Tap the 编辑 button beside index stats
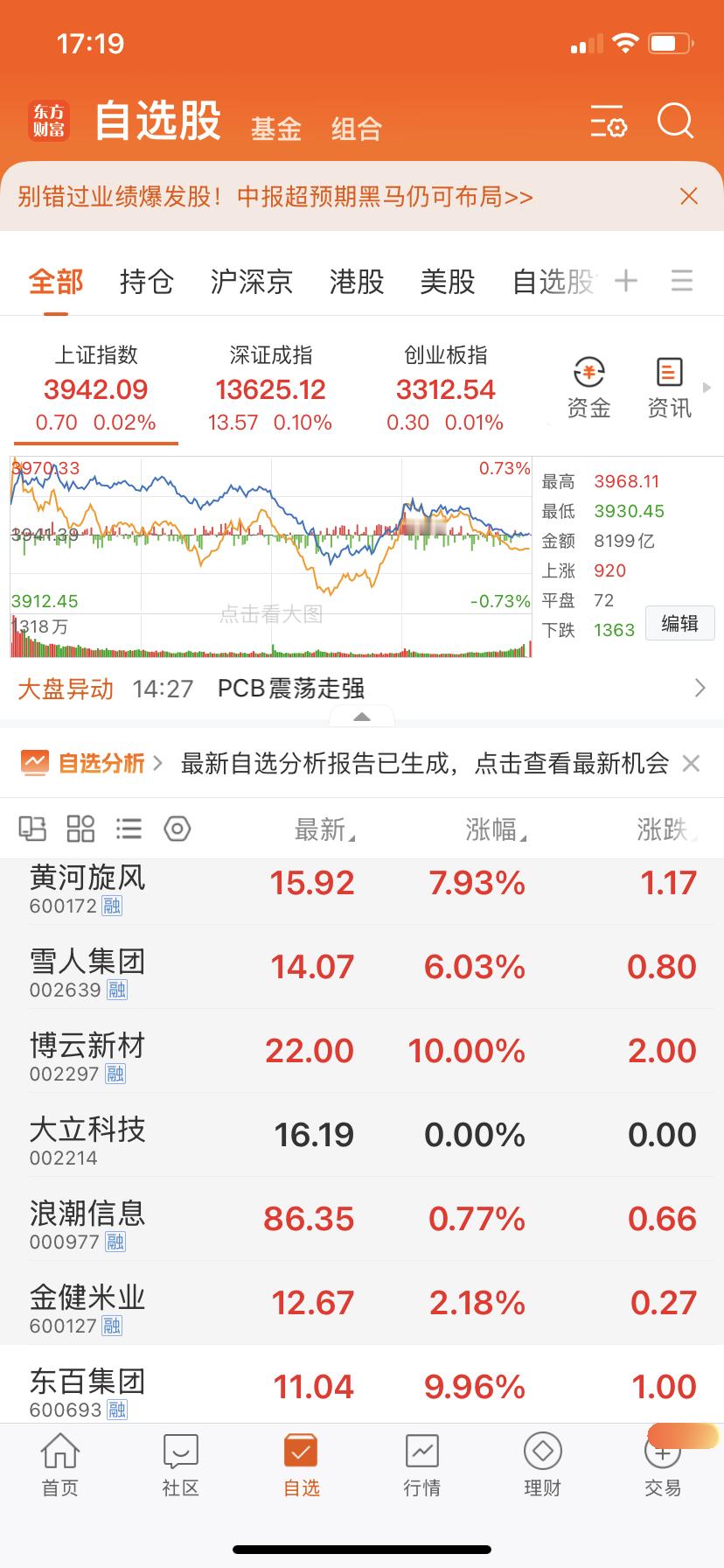724x1568 pixels. tap(679, 623)
